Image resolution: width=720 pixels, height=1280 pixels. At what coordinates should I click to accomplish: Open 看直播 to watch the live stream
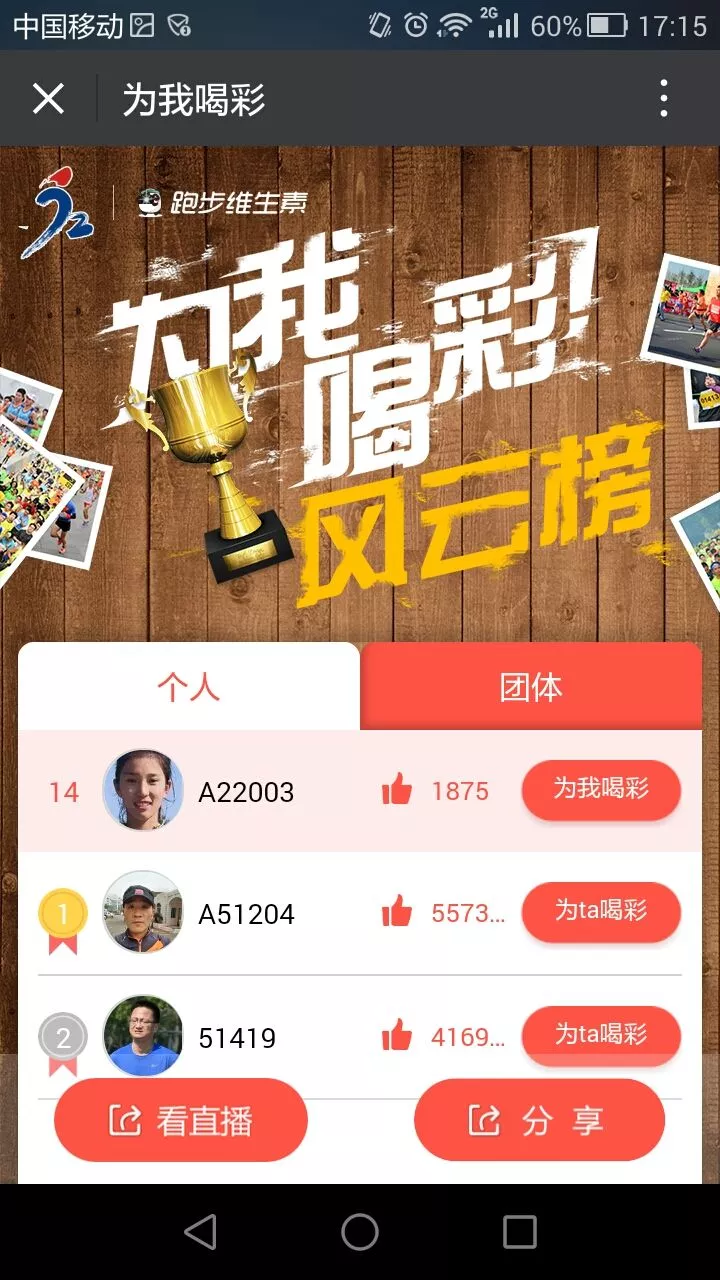[181, 1121]
